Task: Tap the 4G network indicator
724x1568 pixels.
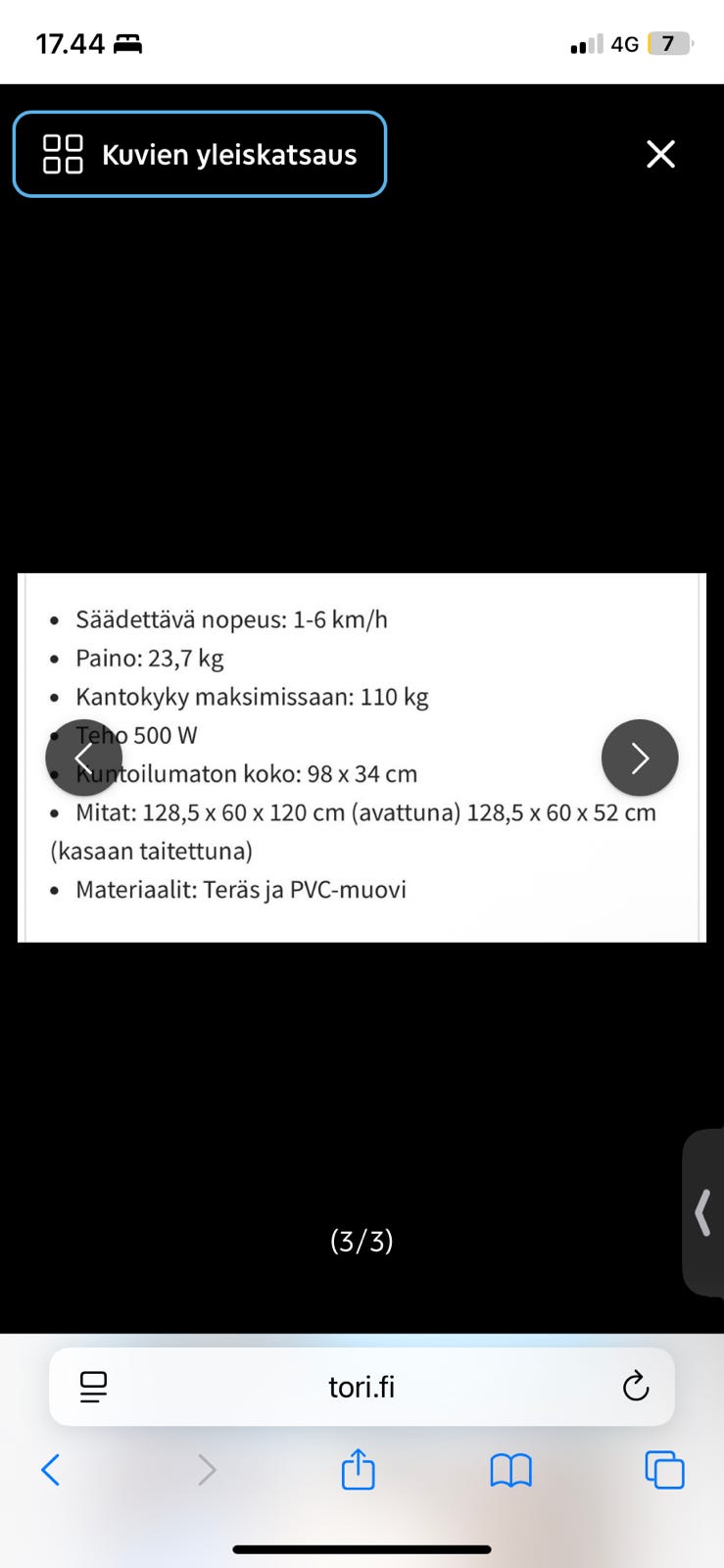Action: 624,43
